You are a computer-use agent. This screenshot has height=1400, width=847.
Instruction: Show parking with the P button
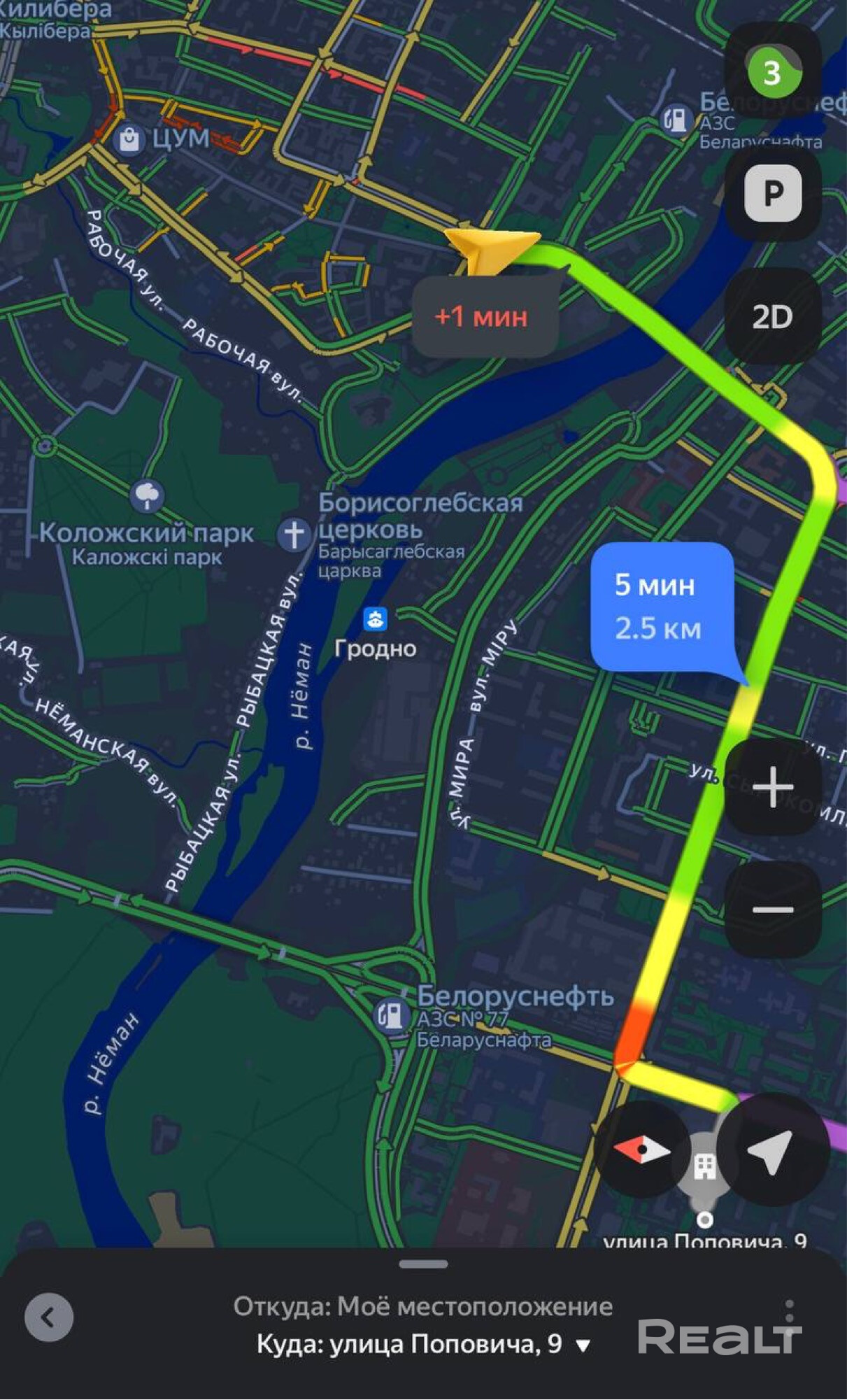coord(772,194)
